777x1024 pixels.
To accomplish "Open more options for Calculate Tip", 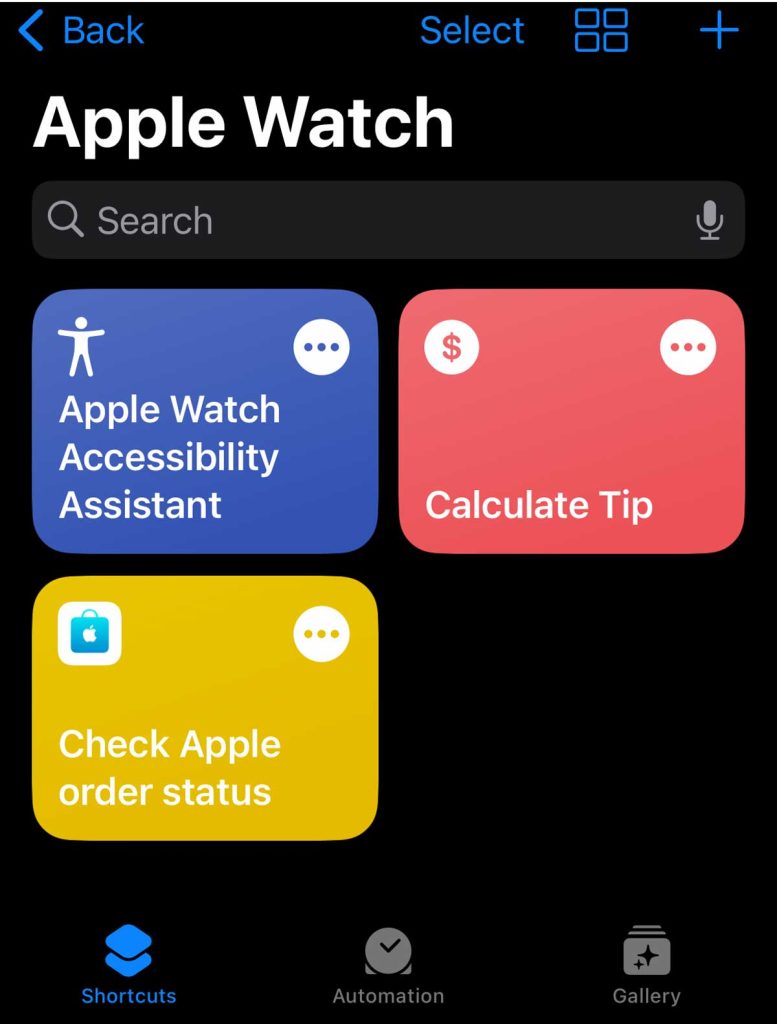I will (x=688, y=347).
